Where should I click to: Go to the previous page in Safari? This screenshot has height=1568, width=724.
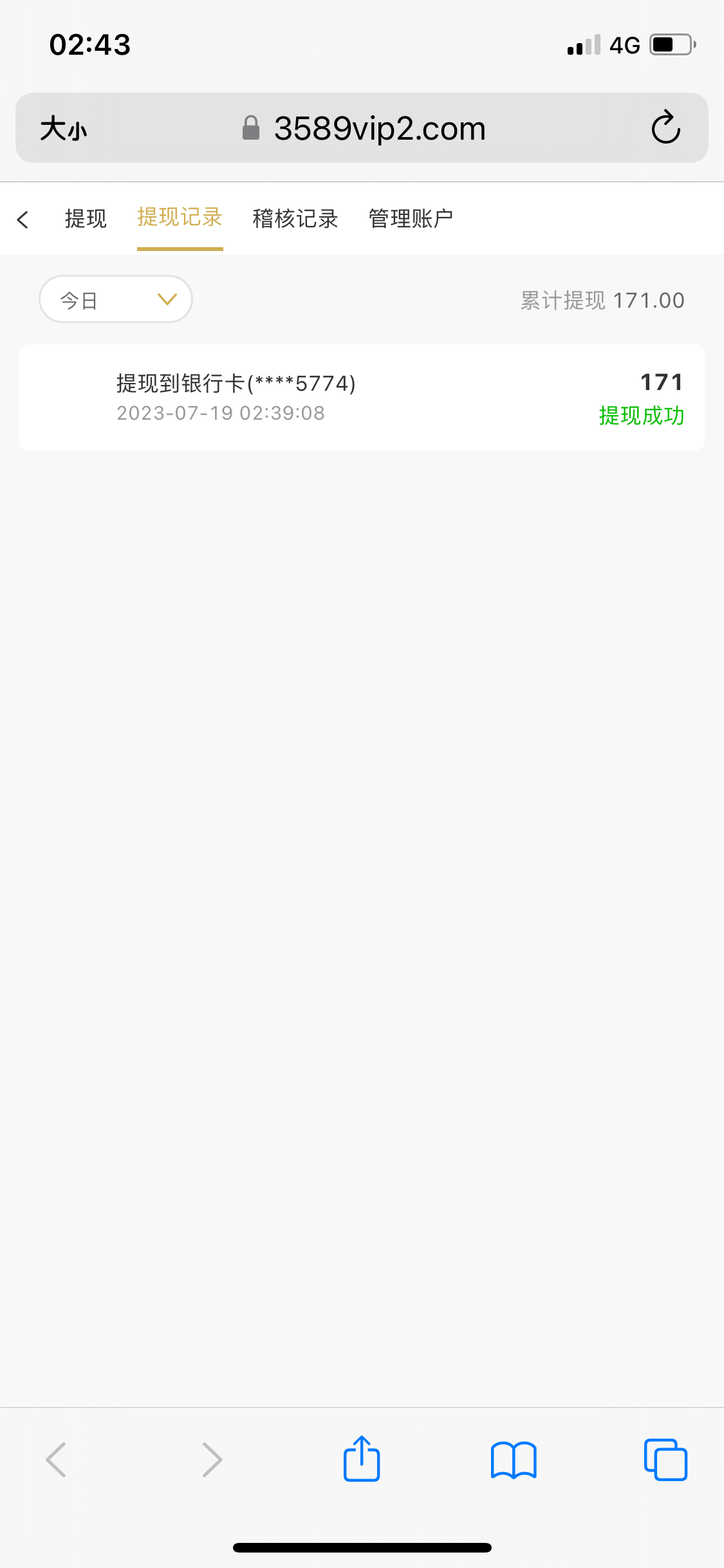pos(56,1459)
